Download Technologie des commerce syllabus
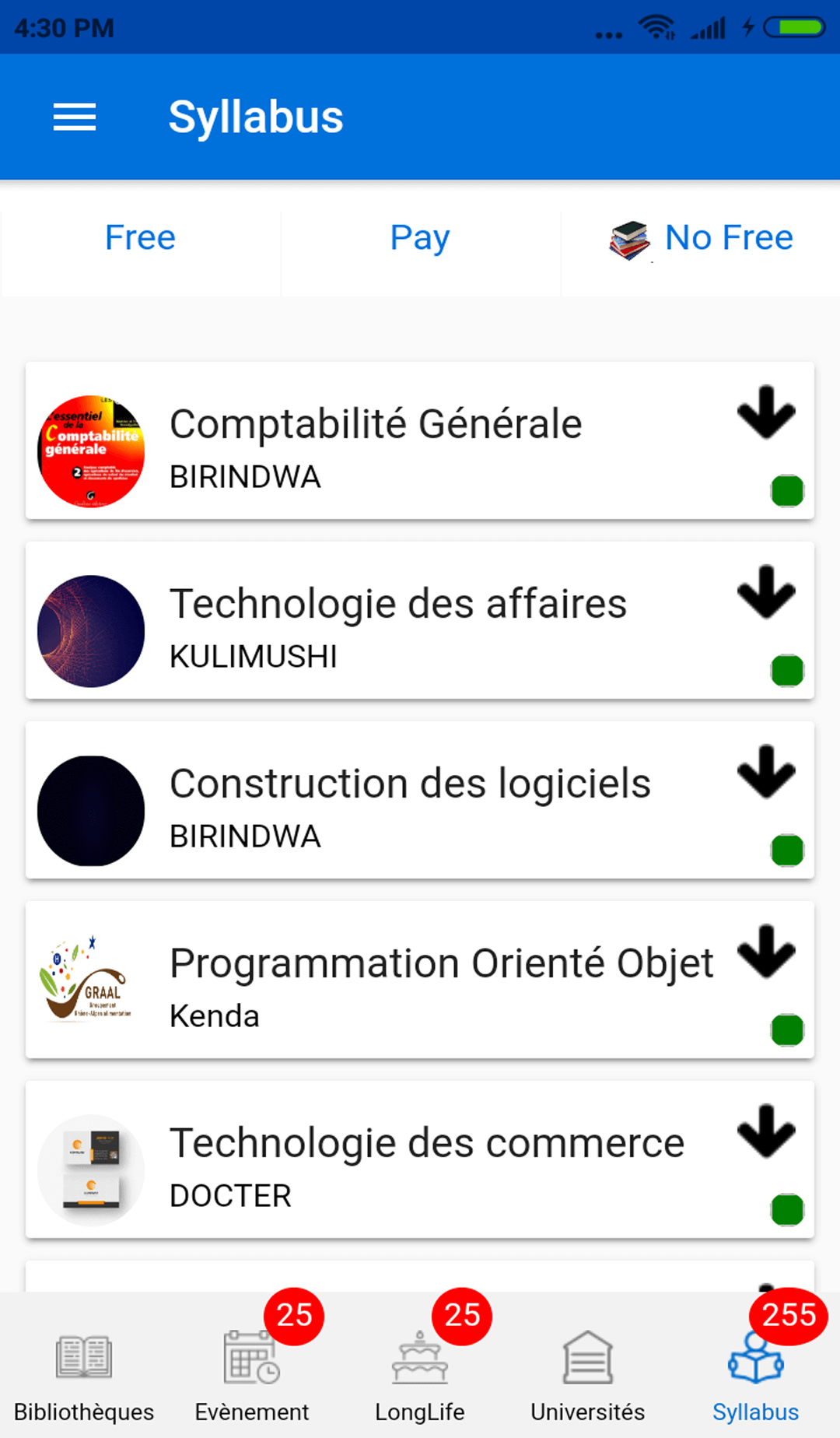 point(766,1132)
